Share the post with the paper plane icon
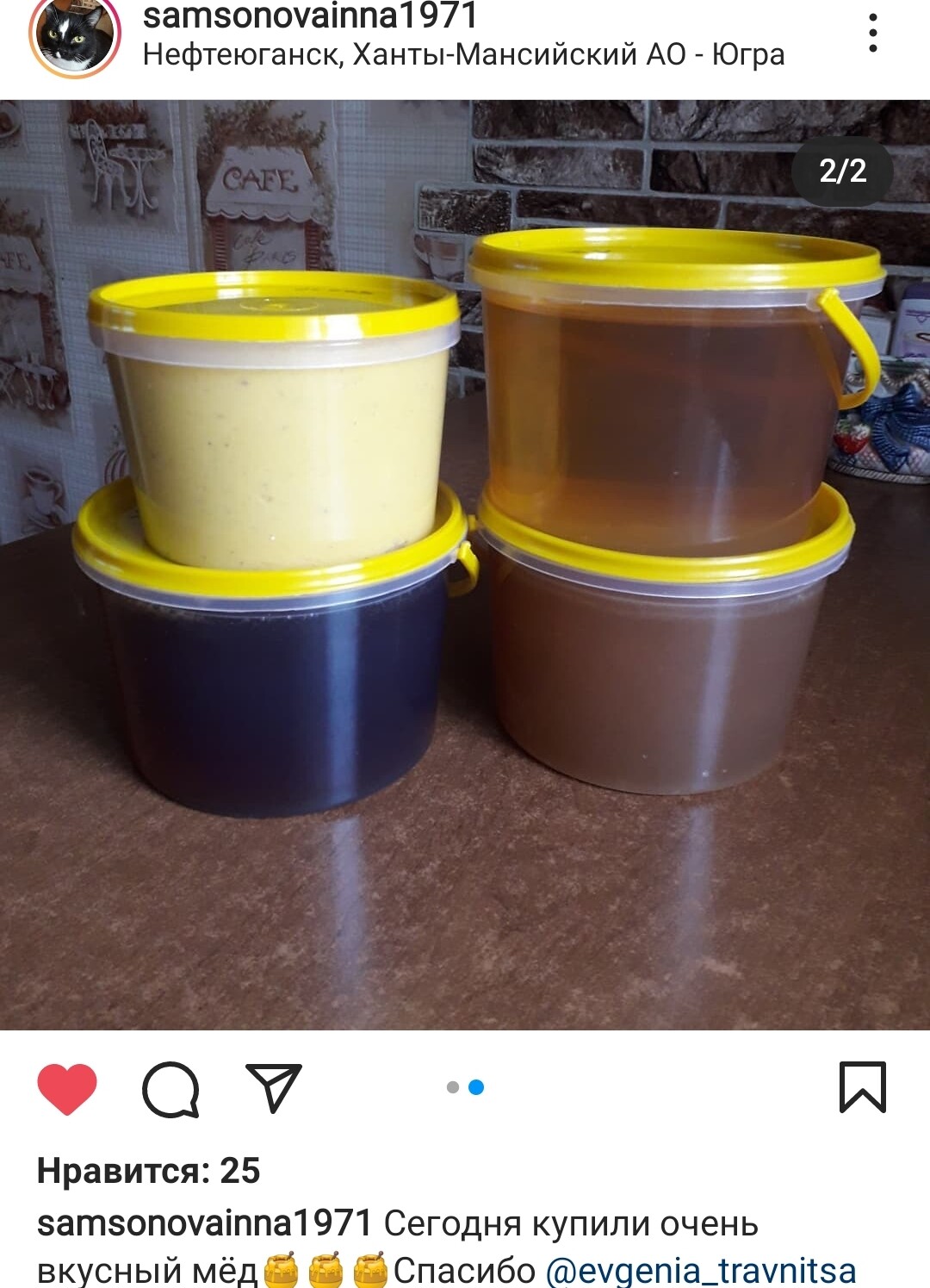 [x=274, y=1088]
